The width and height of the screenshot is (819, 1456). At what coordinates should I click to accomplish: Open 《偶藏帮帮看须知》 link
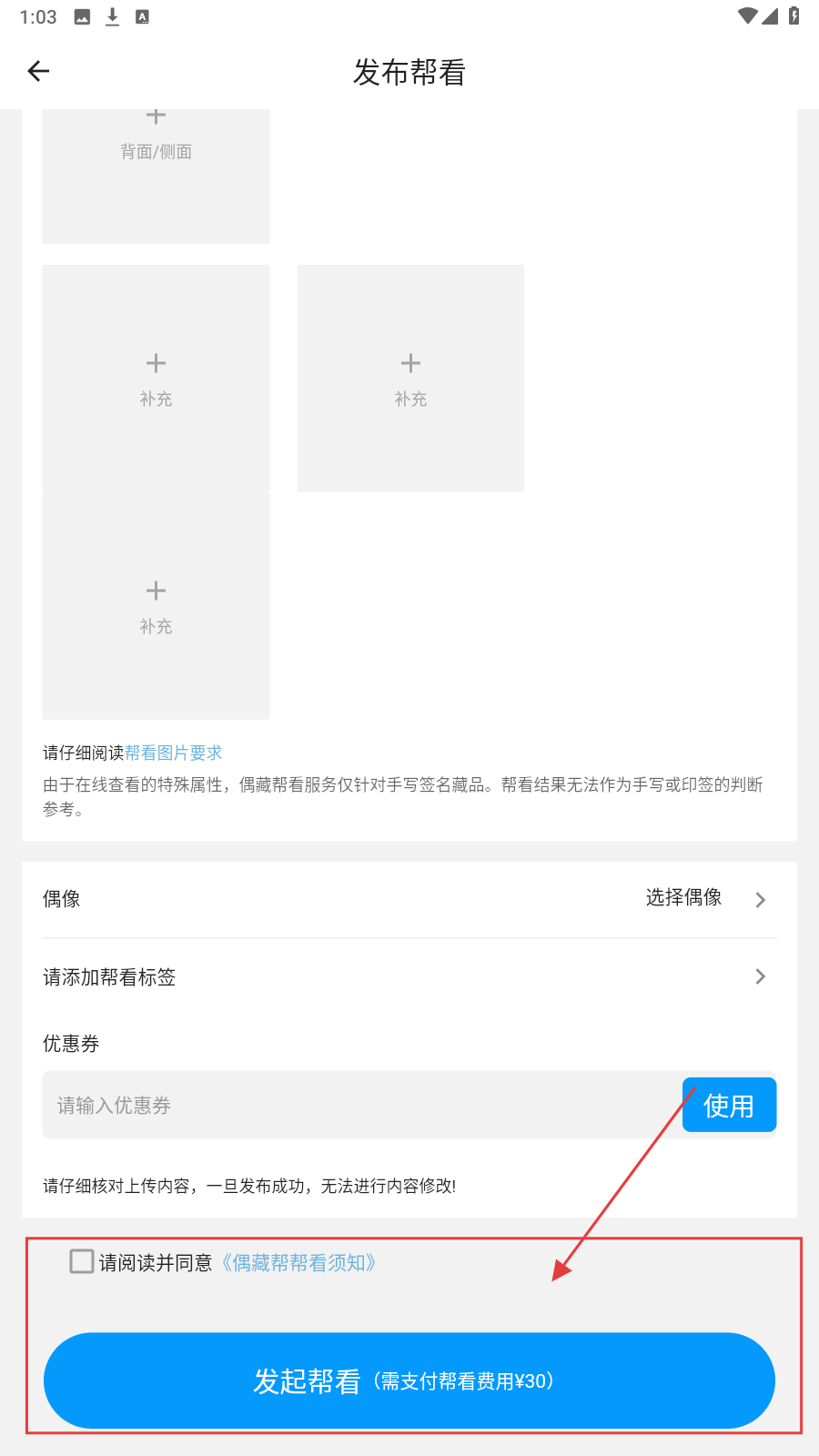pos(298,1262)
